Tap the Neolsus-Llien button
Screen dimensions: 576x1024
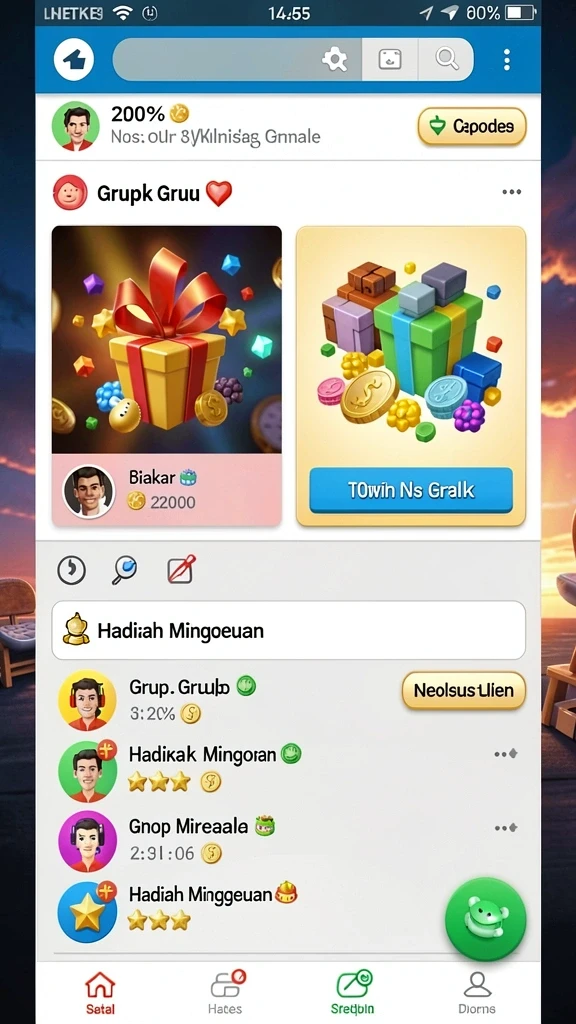pos(464,690)
